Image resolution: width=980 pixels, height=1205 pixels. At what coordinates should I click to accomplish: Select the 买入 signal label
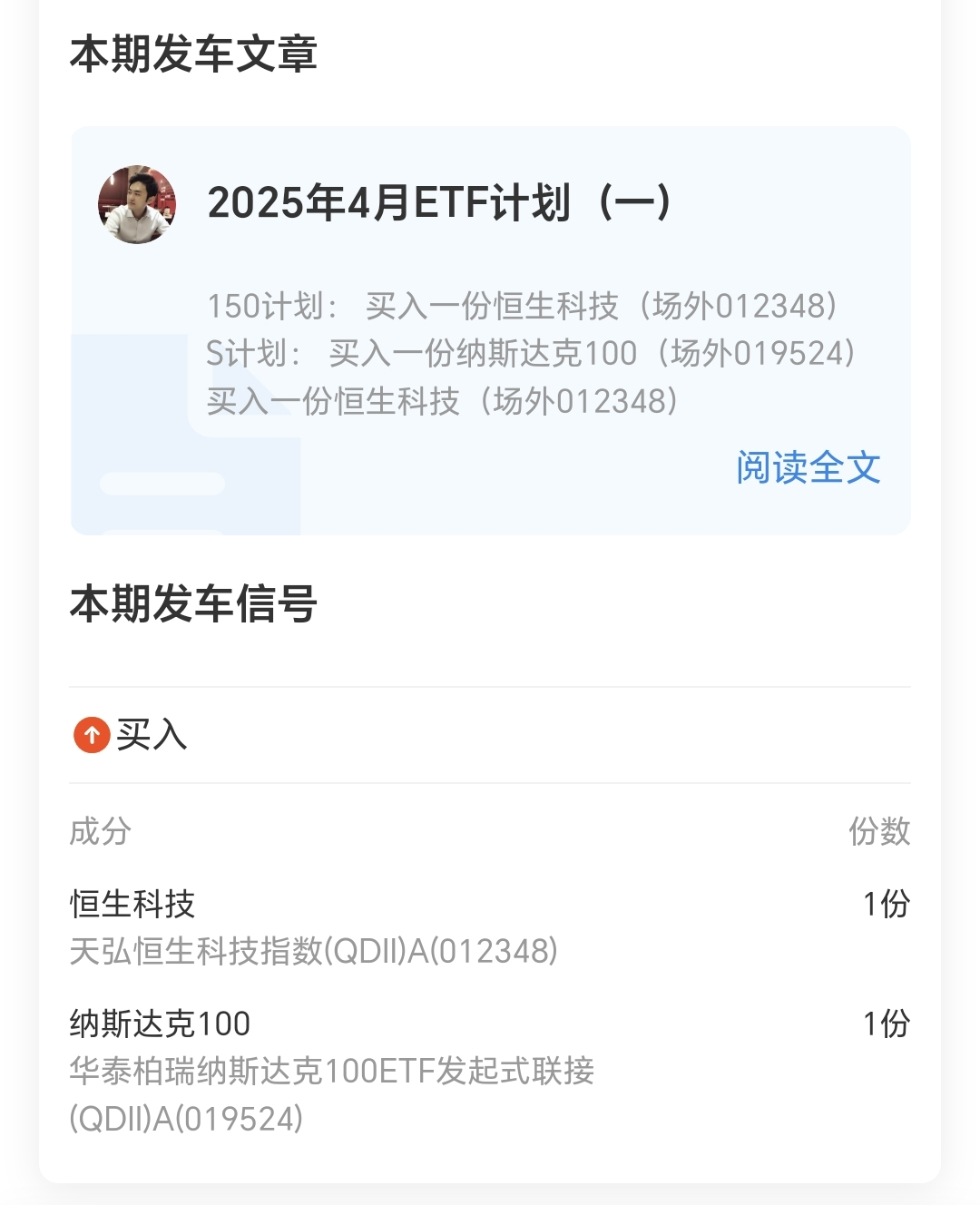150,735
